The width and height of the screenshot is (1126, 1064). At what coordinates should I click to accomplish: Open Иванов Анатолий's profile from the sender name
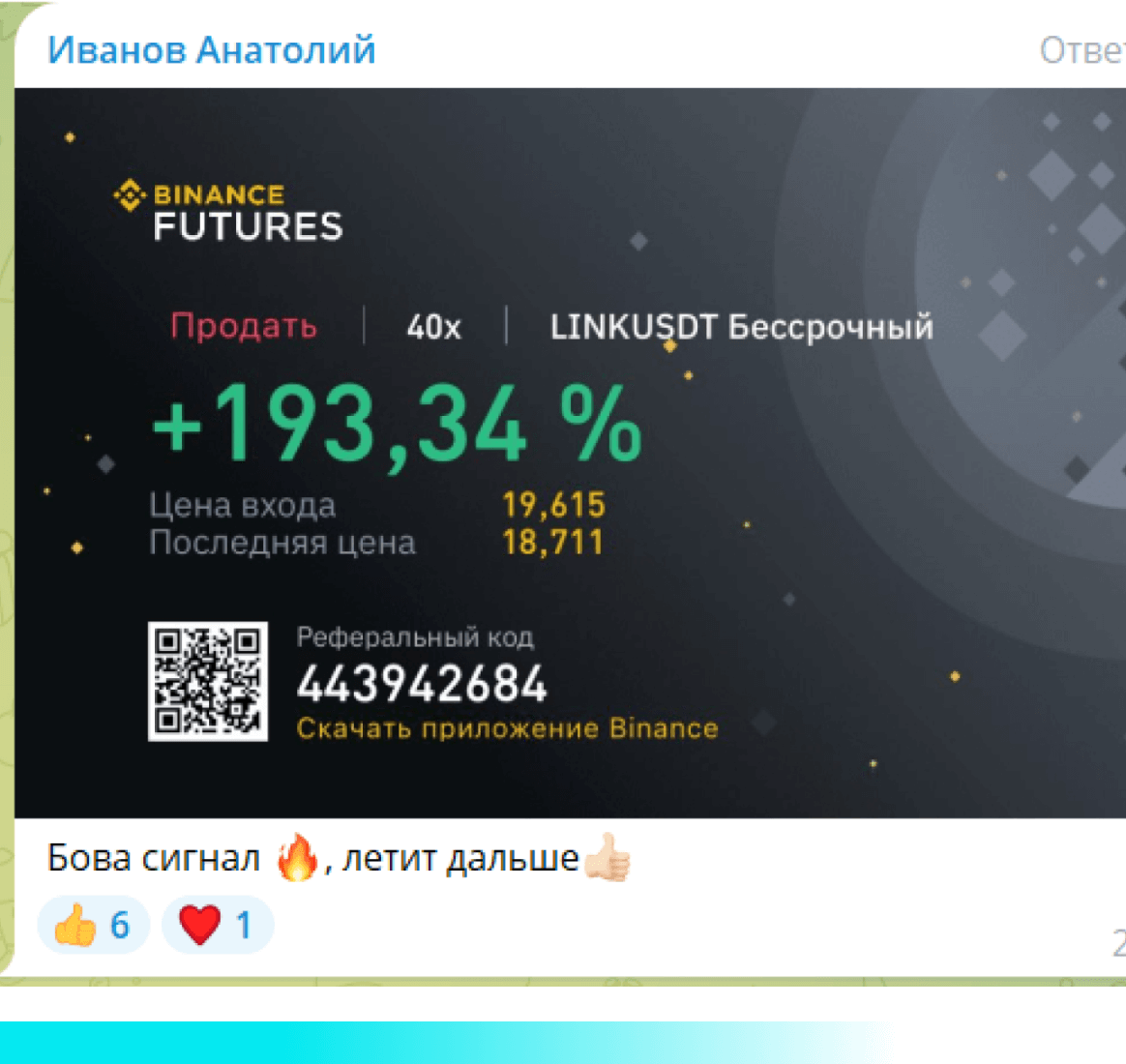coord(211,50)
